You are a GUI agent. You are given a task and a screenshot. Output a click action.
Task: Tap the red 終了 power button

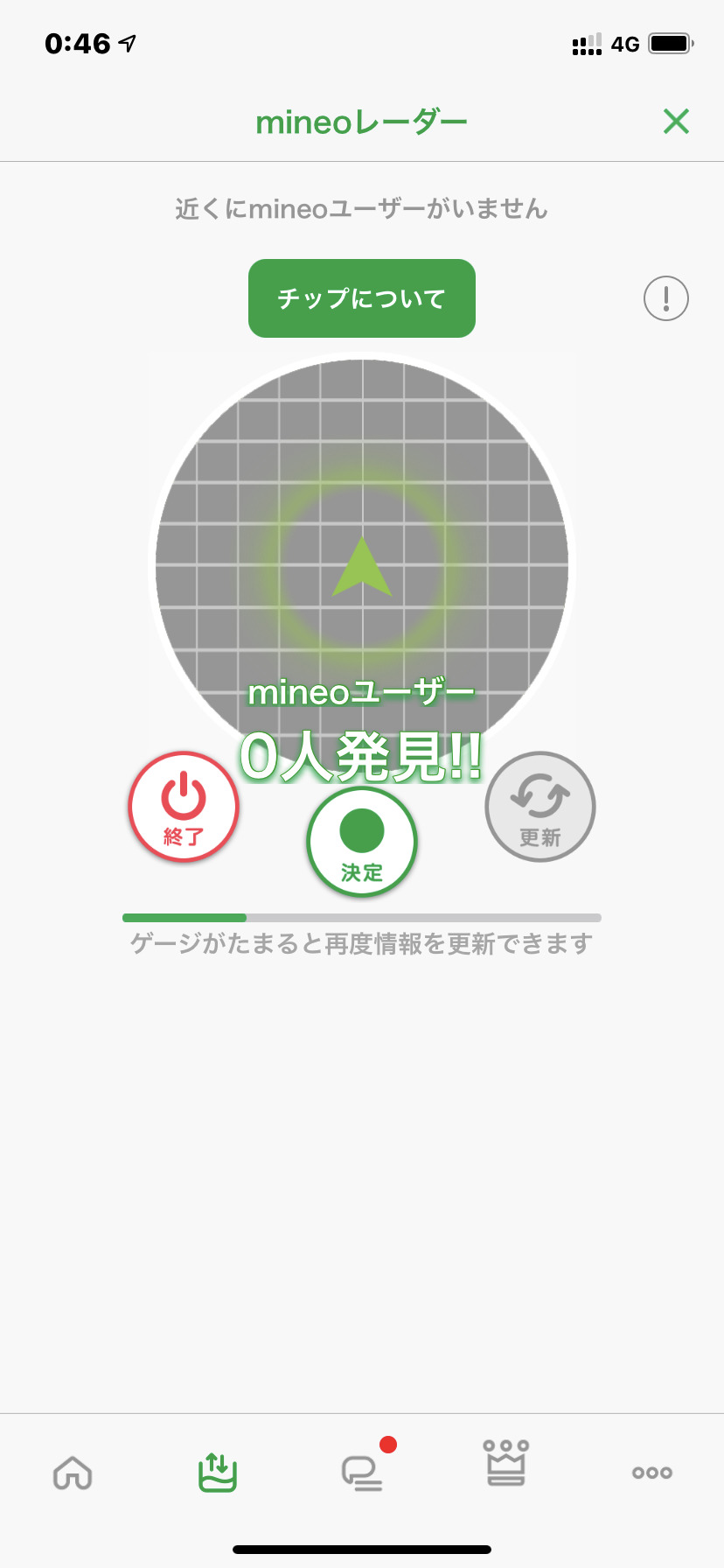pyautogui.click(x=184, y=807)
